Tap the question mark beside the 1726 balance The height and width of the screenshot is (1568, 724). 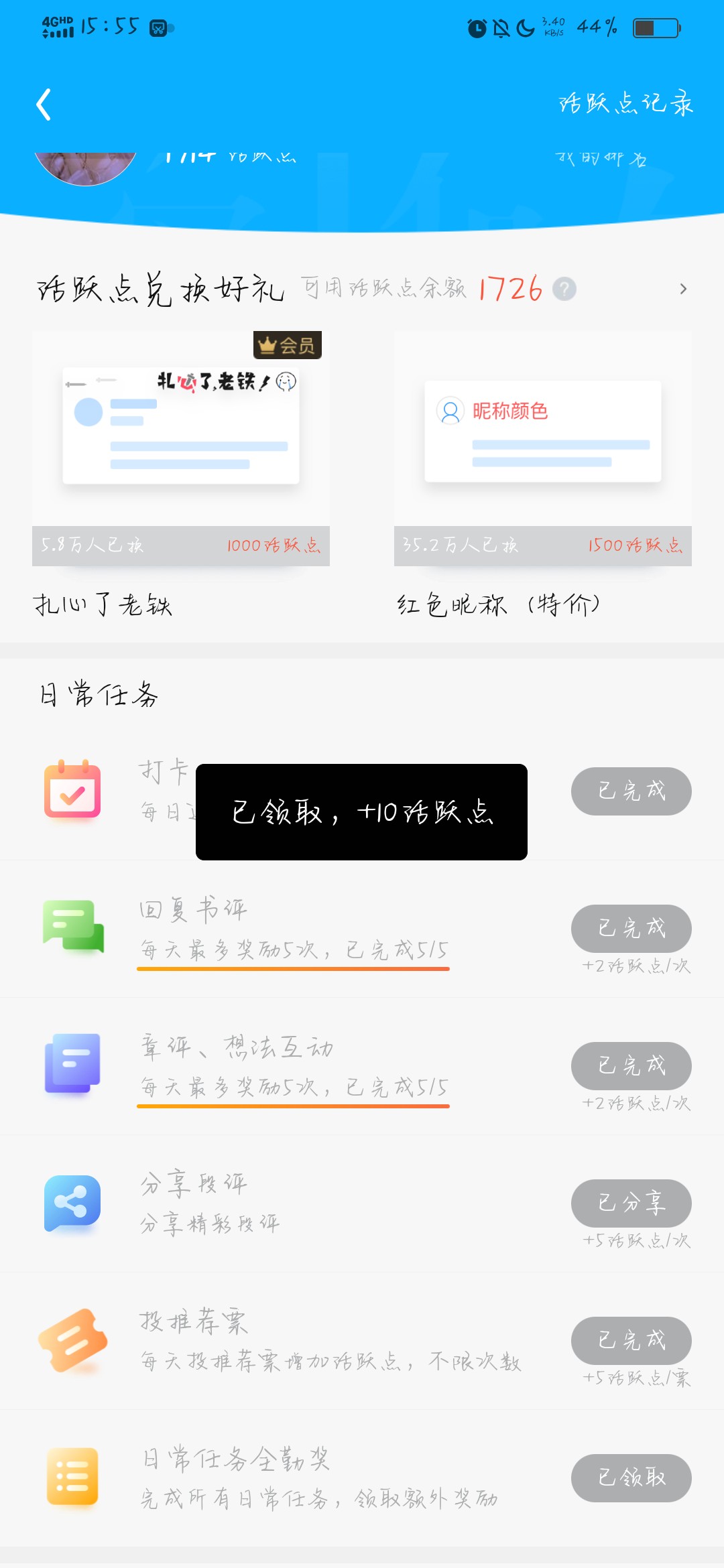(x=564, y=289)
